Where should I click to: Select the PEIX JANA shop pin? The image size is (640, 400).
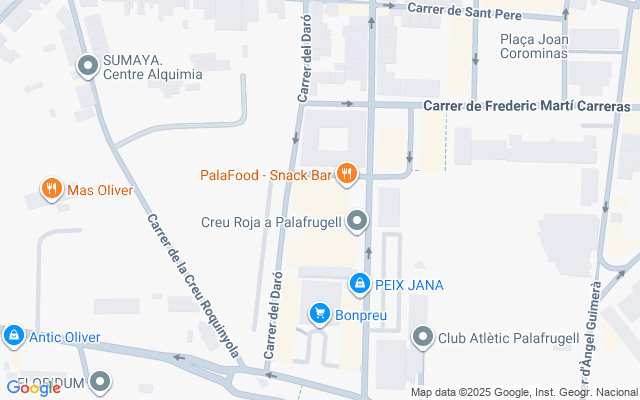(359, 285)
